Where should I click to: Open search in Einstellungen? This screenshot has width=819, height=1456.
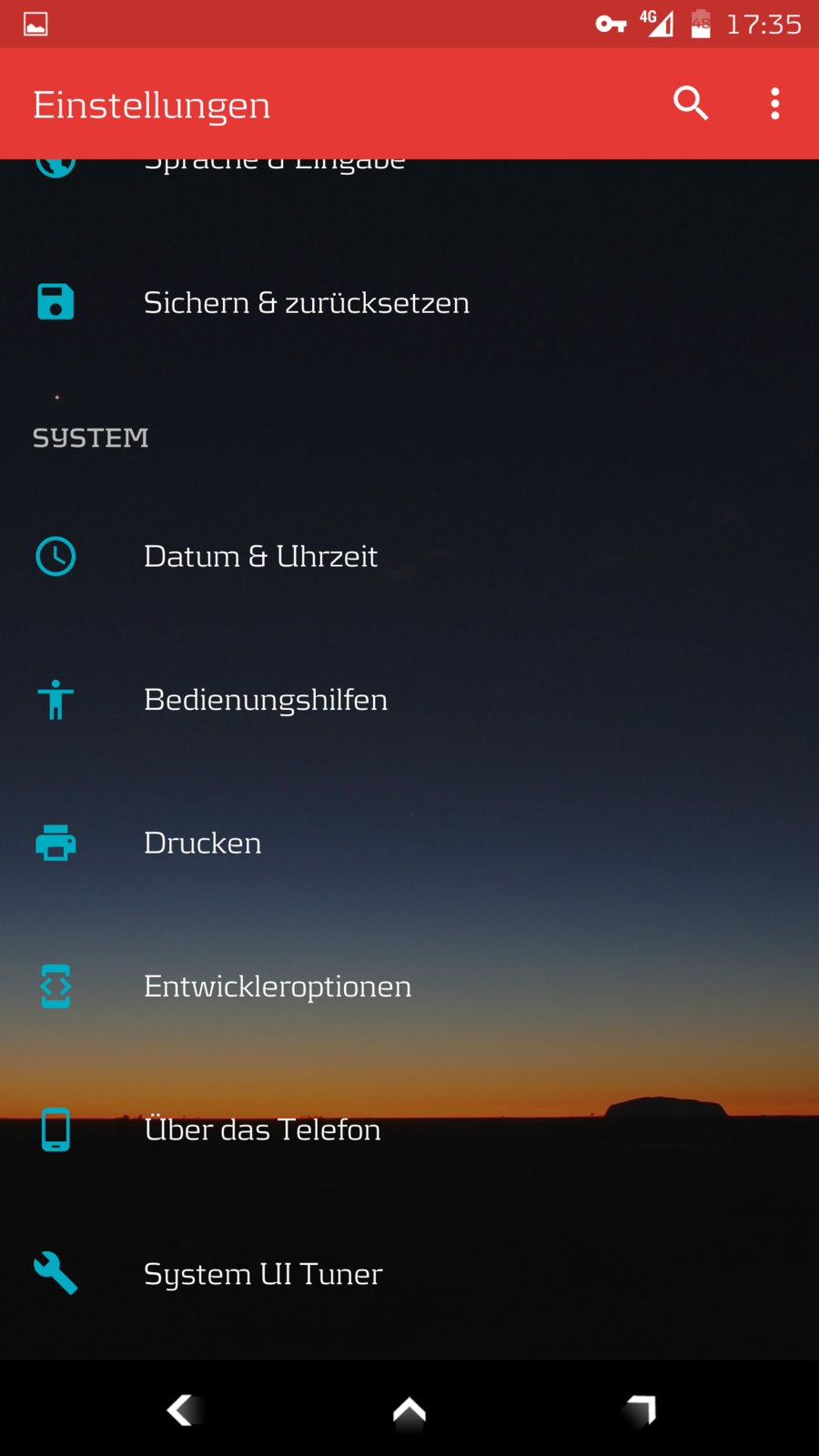click(691, 104)
